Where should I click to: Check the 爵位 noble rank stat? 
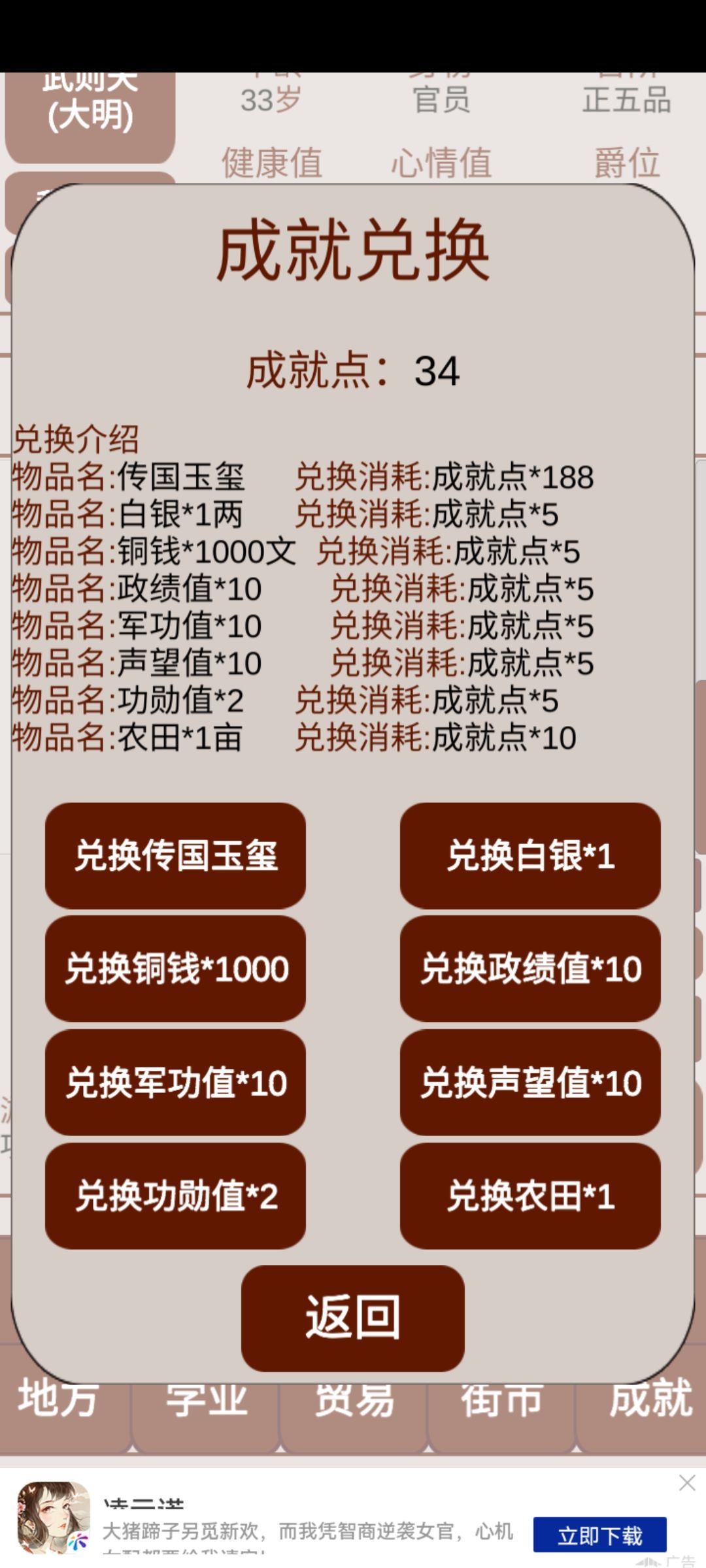pyautogui.click(x=626, y=163)
